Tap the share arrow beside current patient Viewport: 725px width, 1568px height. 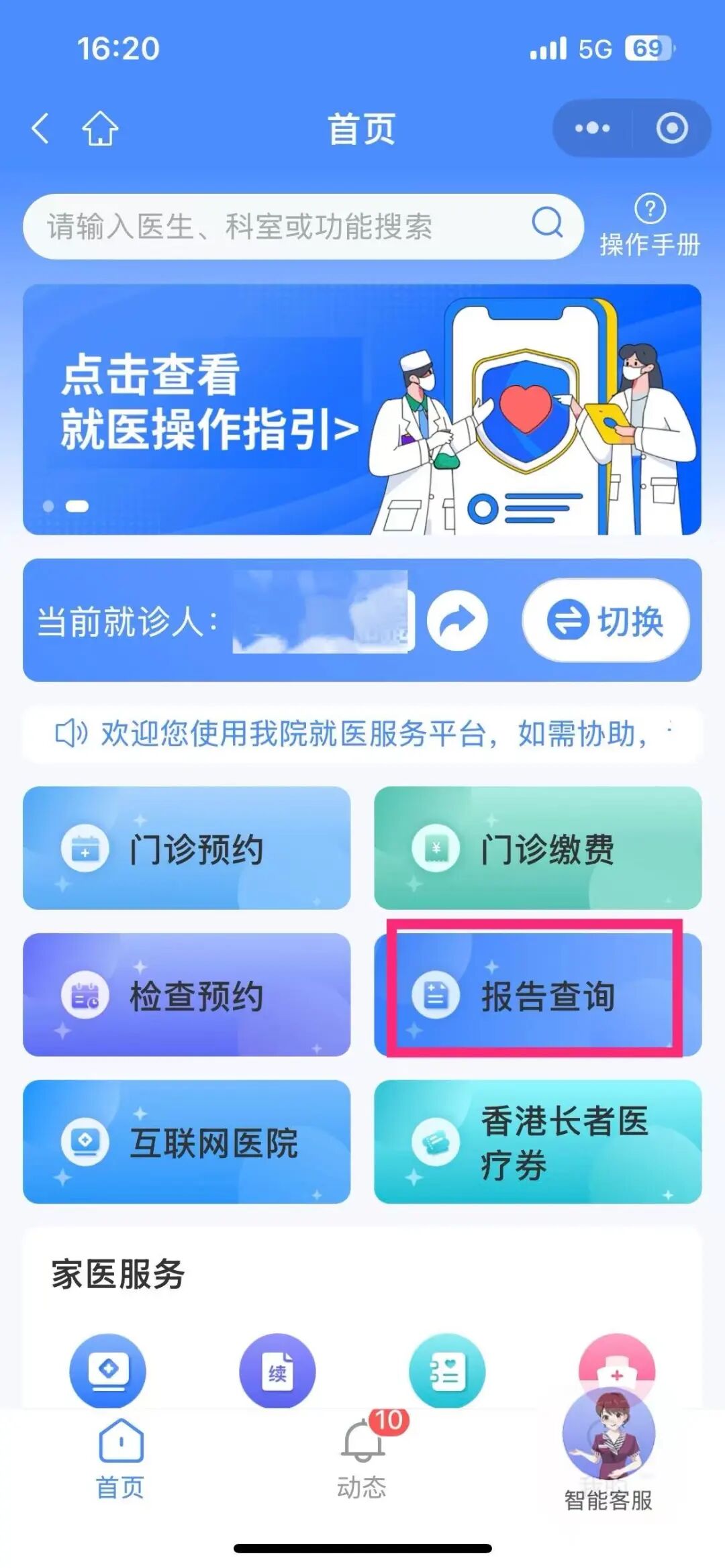point(457,621)
